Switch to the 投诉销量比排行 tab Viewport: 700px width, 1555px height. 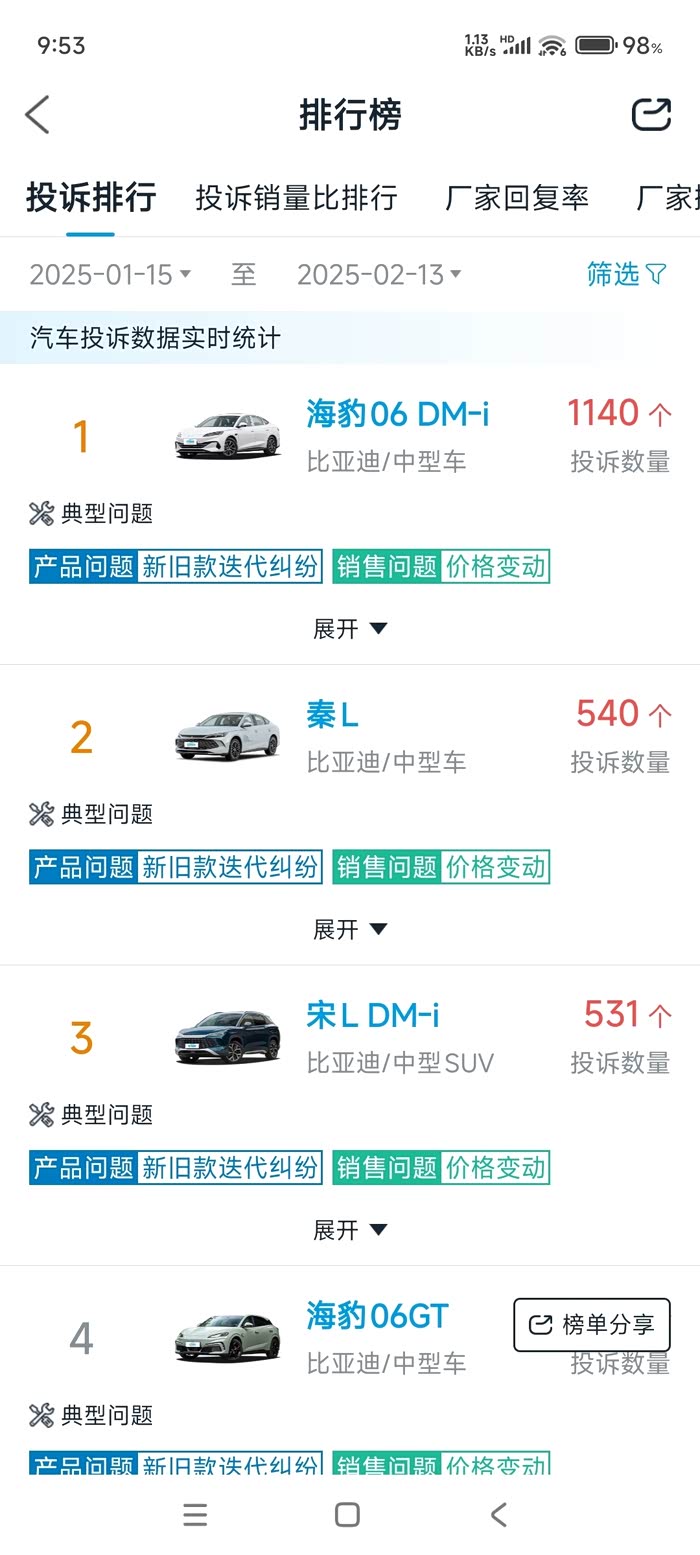(x=296, y=197)
